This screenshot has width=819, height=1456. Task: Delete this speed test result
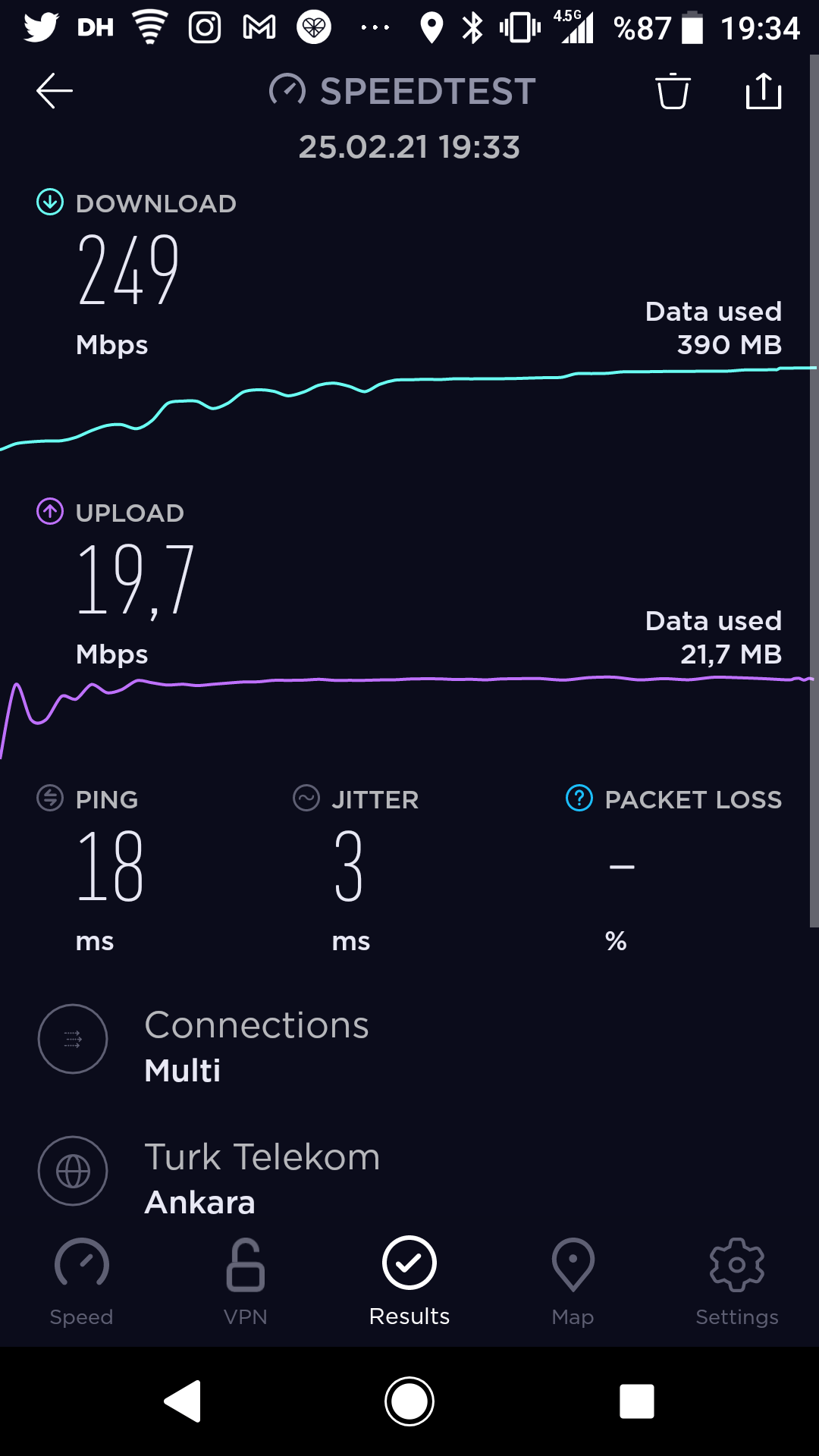click(x=673, y=91)
